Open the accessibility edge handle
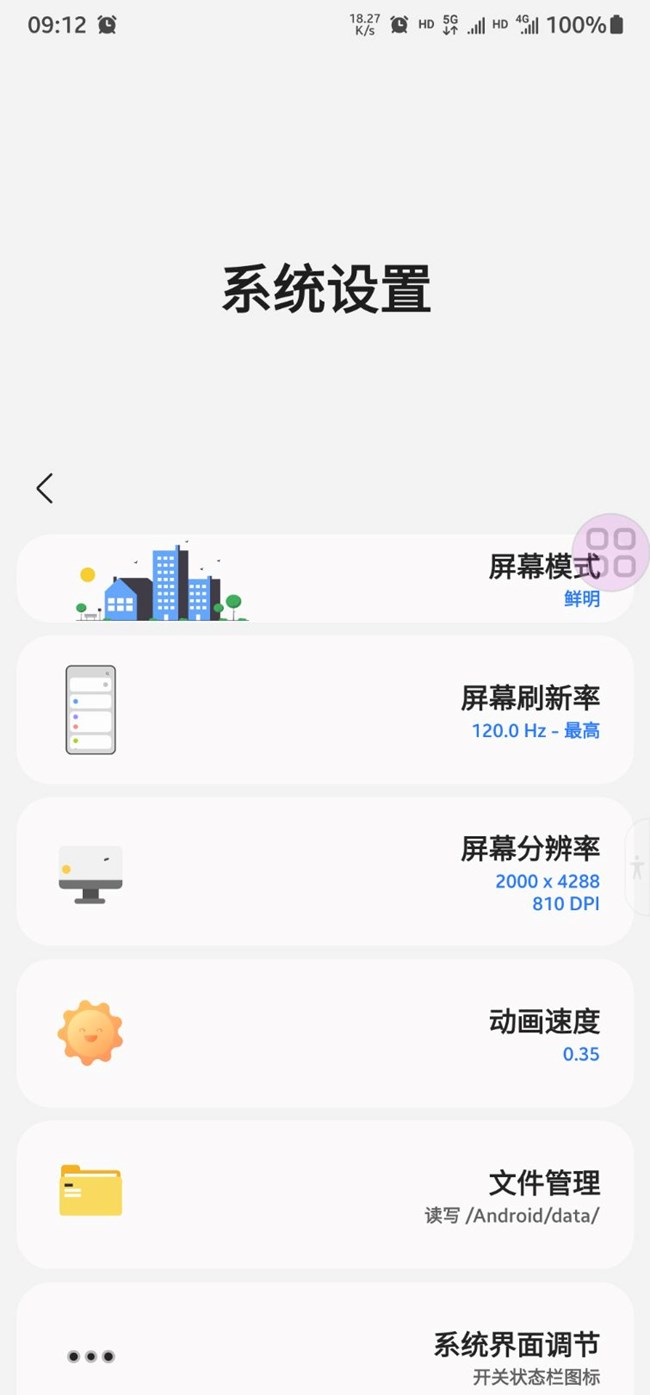This screenshot has width=650, height=1395. (x=637, y=867)
